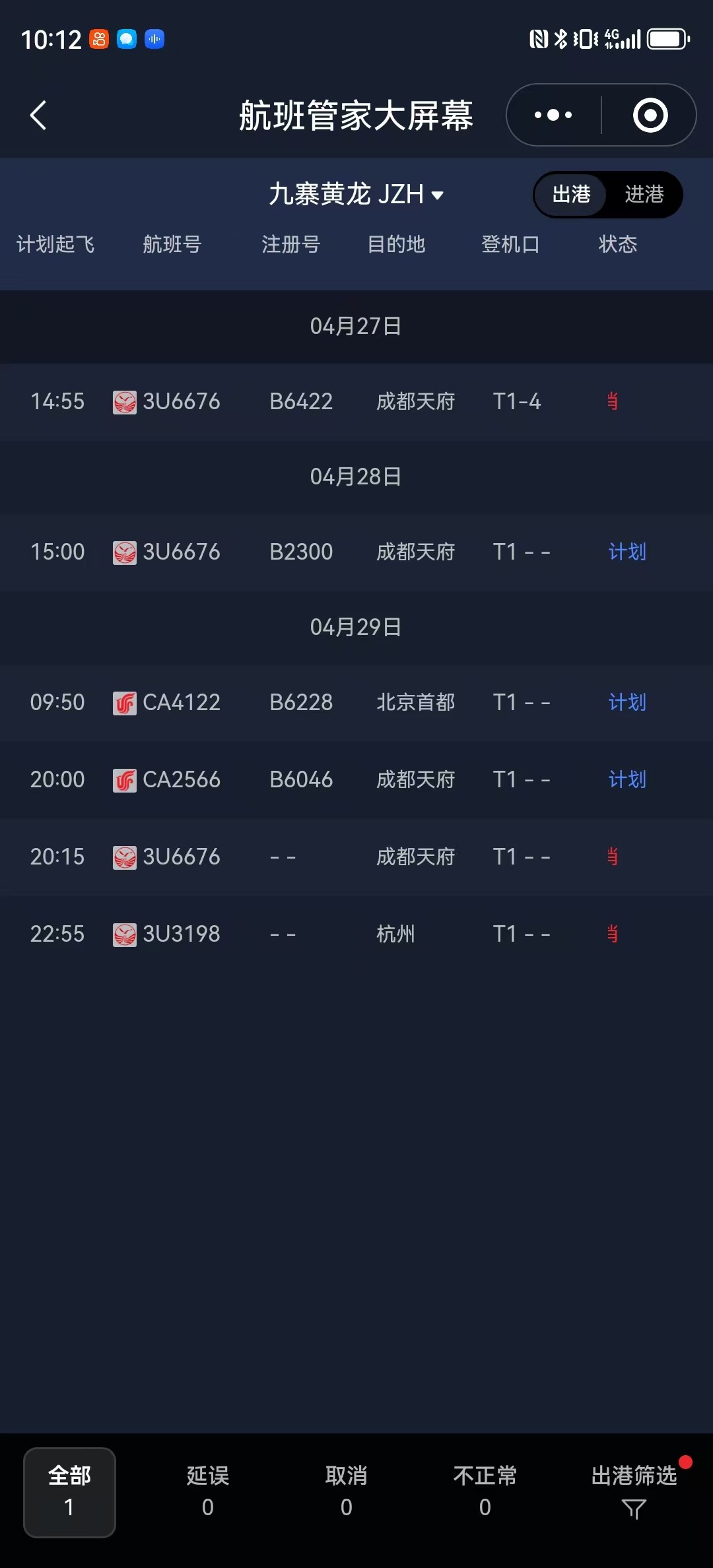Filter by 取消 cancelled flights

pyautogui.click(x=347, y=1492)
